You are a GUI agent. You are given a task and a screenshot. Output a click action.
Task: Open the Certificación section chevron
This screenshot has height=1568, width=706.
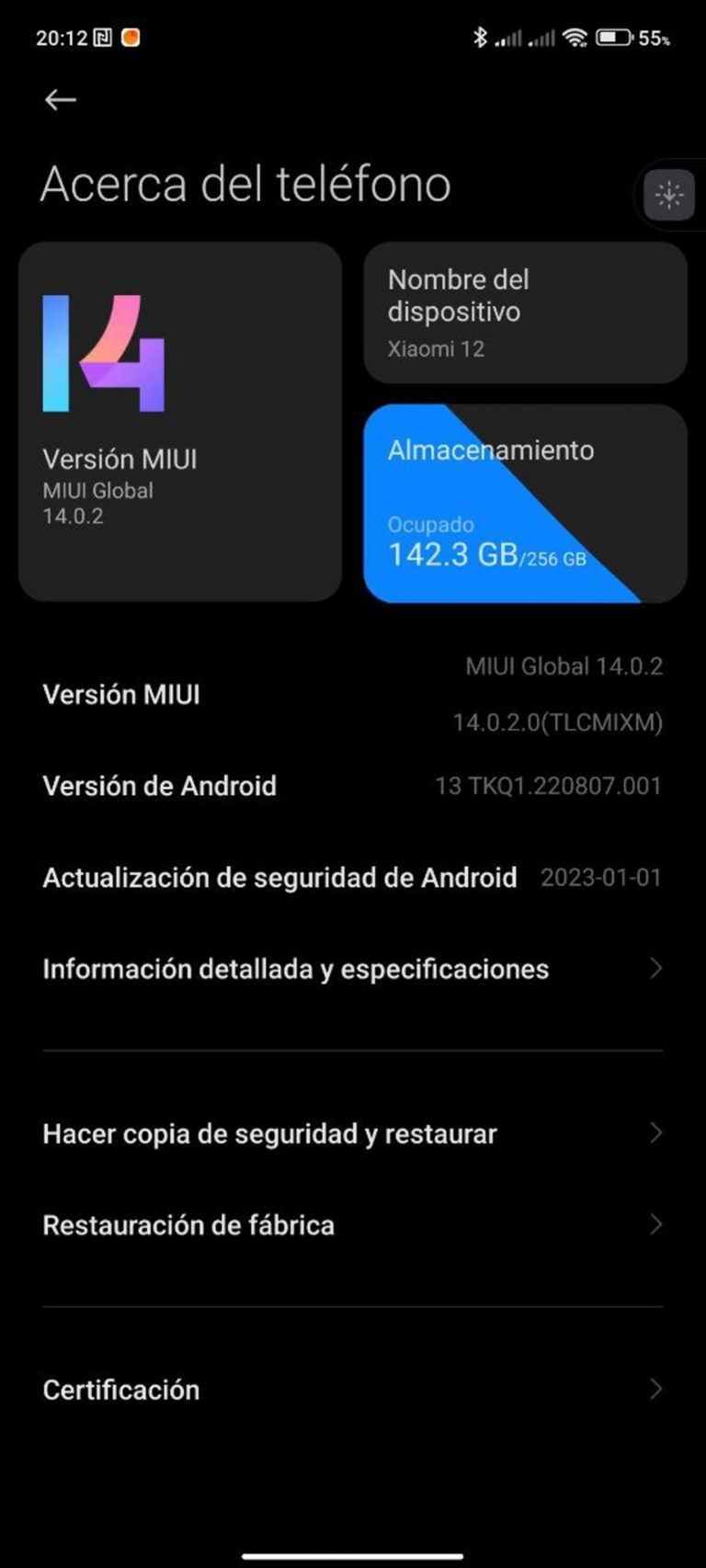[353, 1390]
